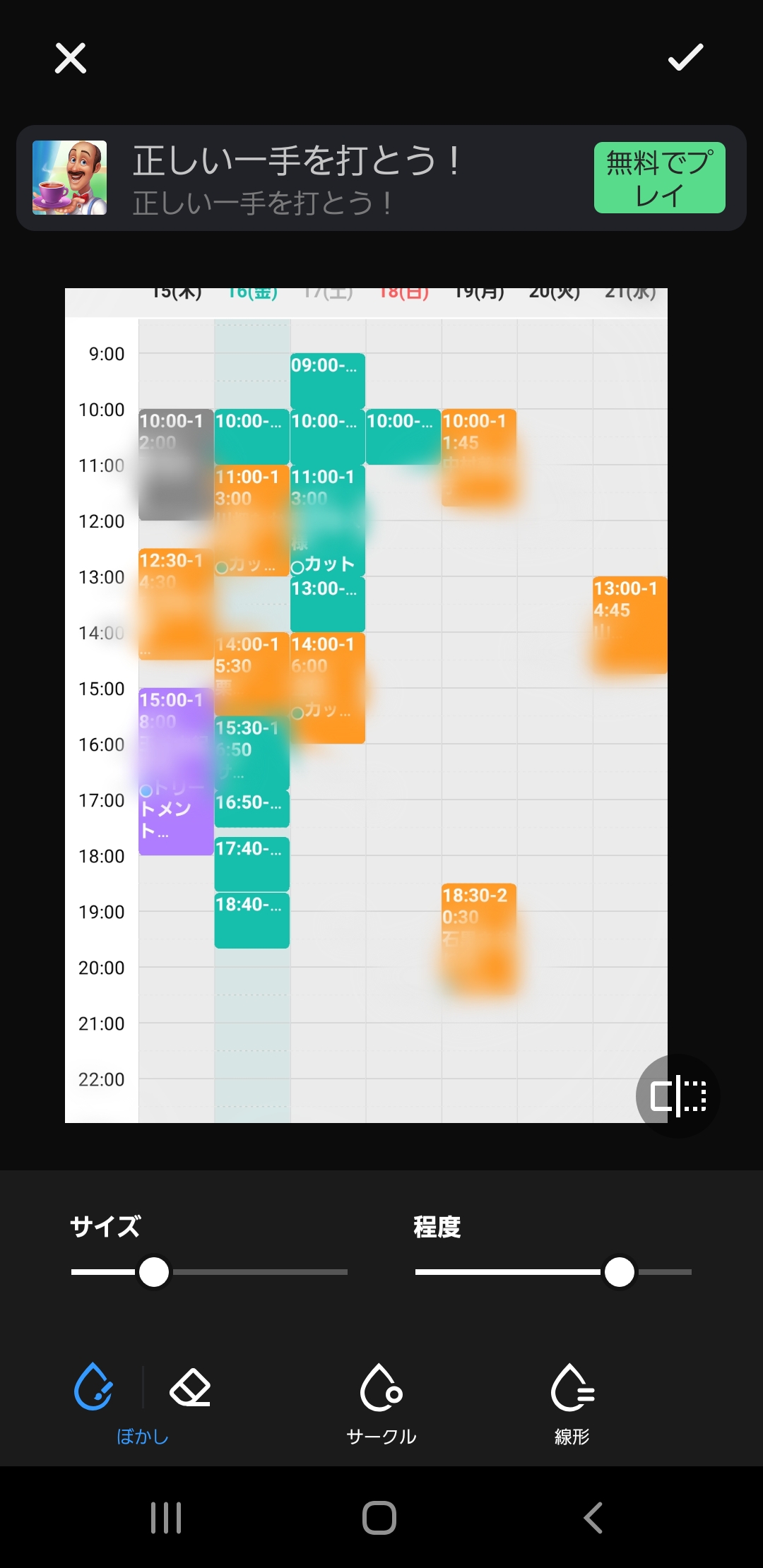Confirm the blur edits with the checkmark
This screenshot has width=763, height=1568.
pyautogui.click(x=685, y=58)
